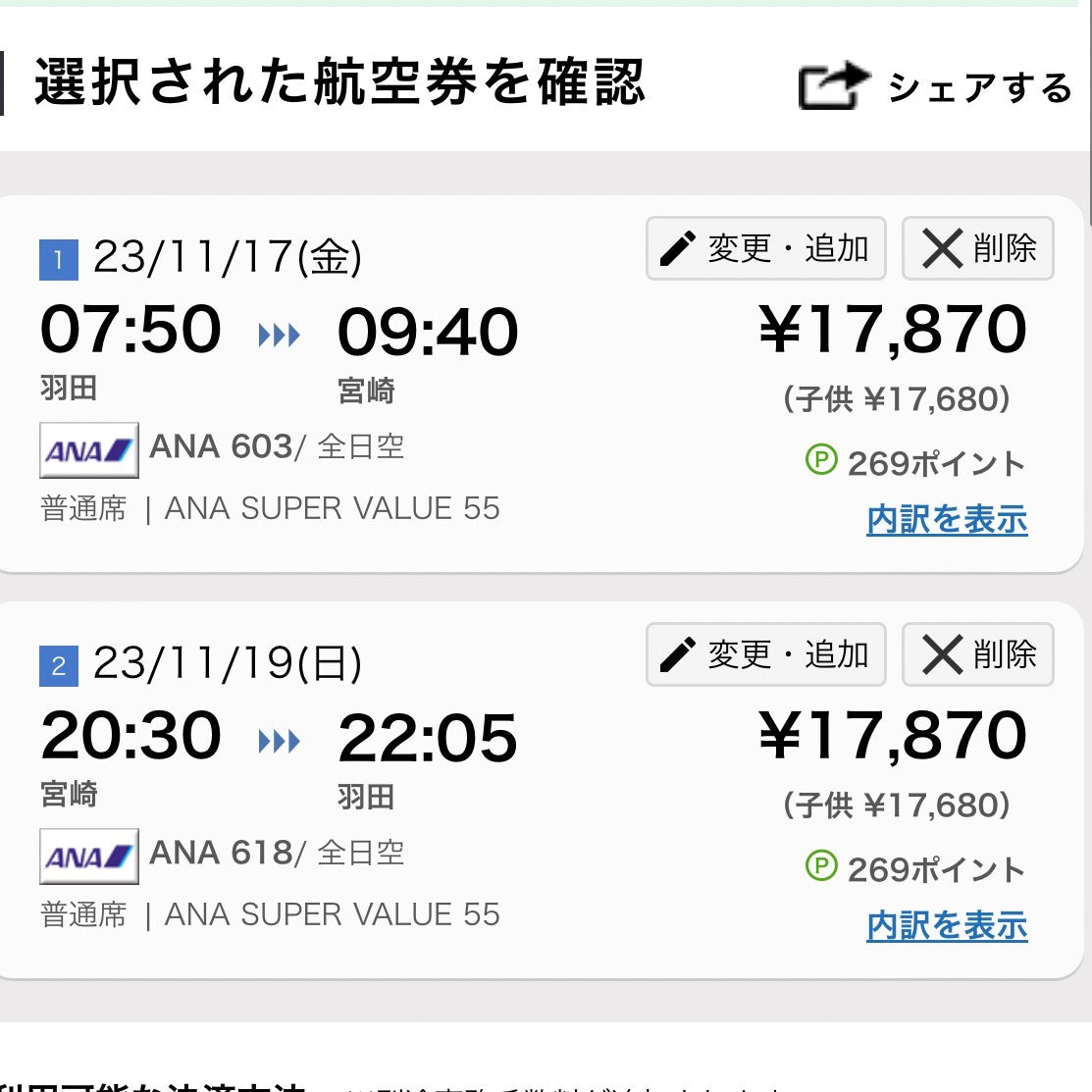The height and width of the screenshot is (1092, 1092).
Task: Tap 削除 to remove the ANA 618 flight
Action: pos(978,655)
